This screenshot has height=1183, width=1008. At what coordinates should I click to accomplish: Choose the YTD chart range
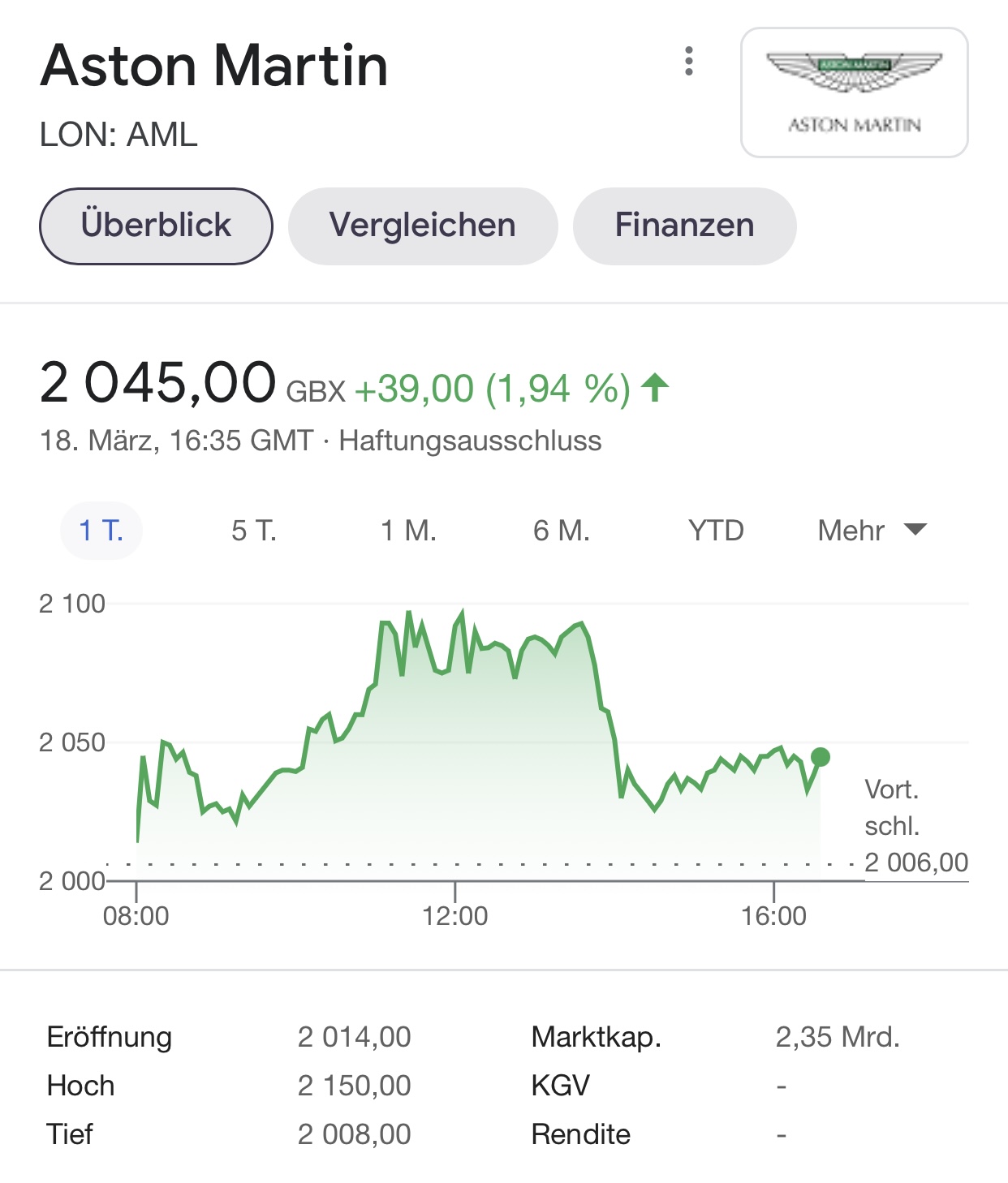716,531
